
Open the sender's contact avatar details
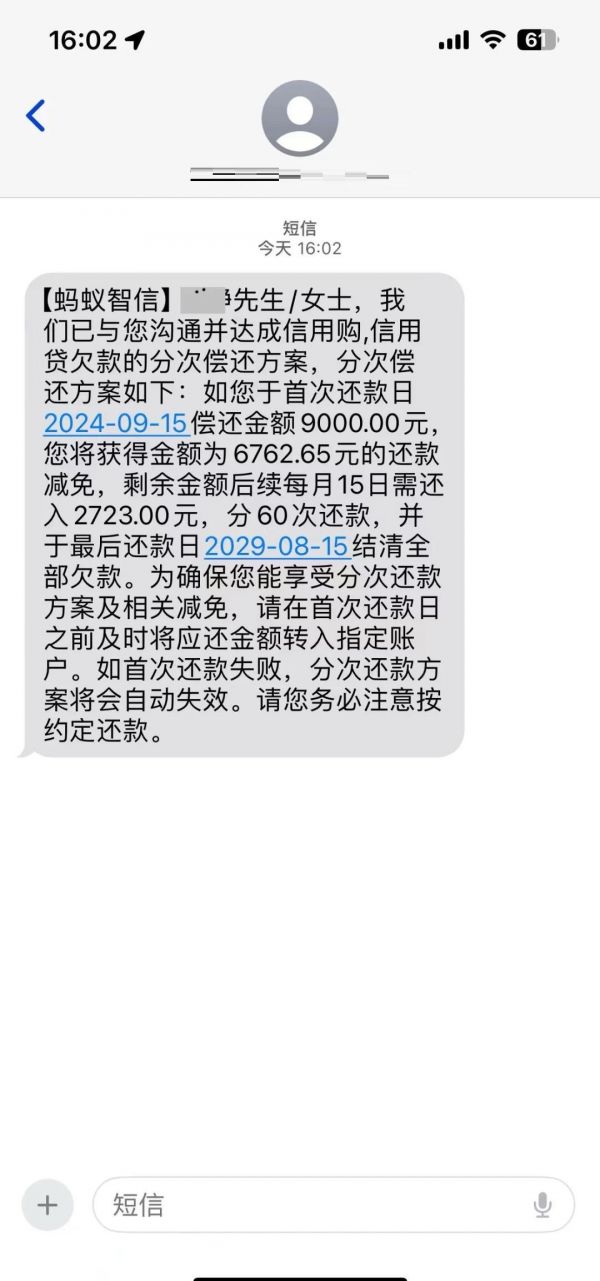point(300,118)
